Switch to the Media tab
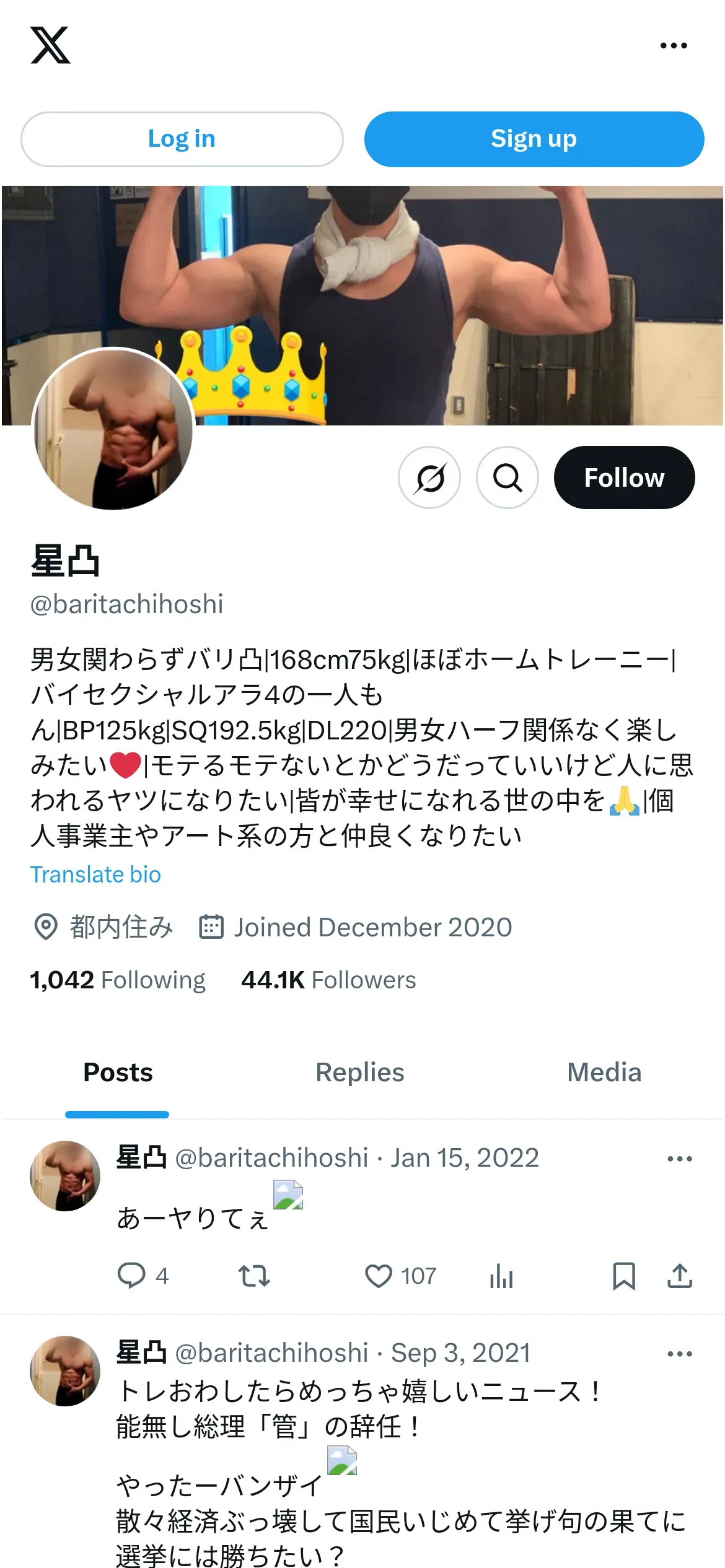This screenshot has height=1568, width=725. [604, 1073]
